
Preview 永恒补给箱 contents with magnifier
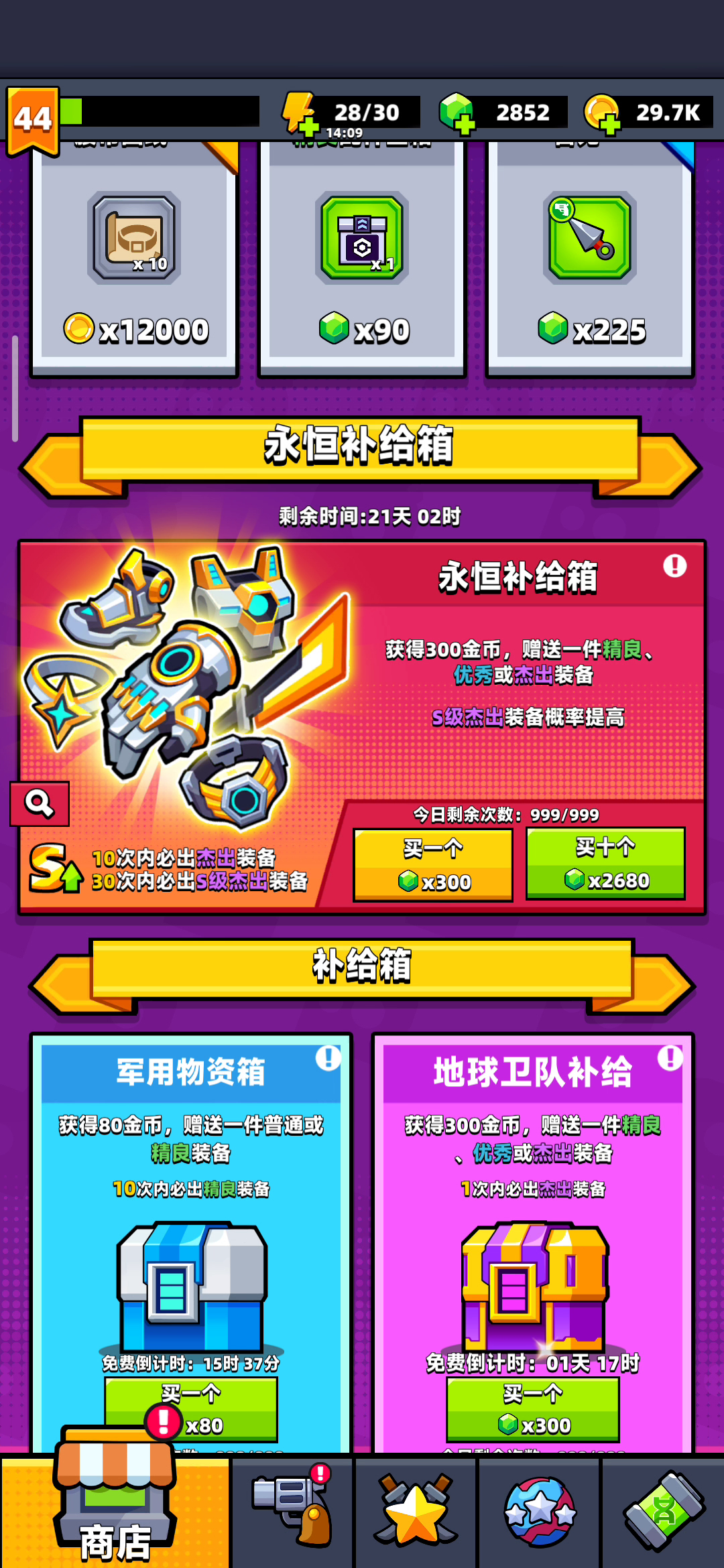39,803
